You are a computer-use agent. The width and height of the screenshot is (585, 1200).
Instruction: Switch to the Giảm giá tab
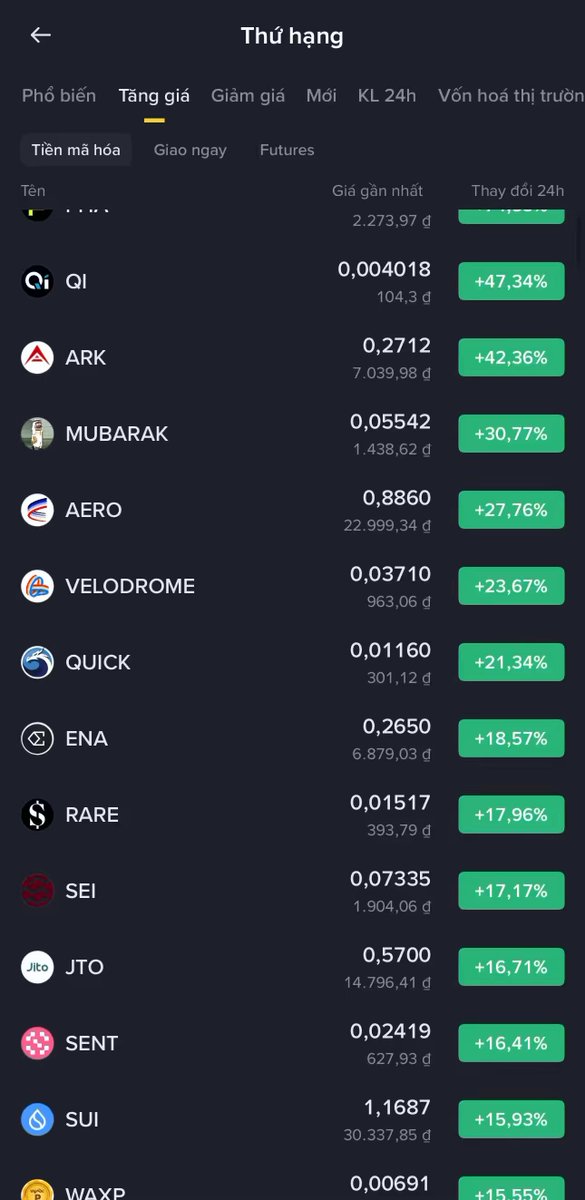click(248, 96)
